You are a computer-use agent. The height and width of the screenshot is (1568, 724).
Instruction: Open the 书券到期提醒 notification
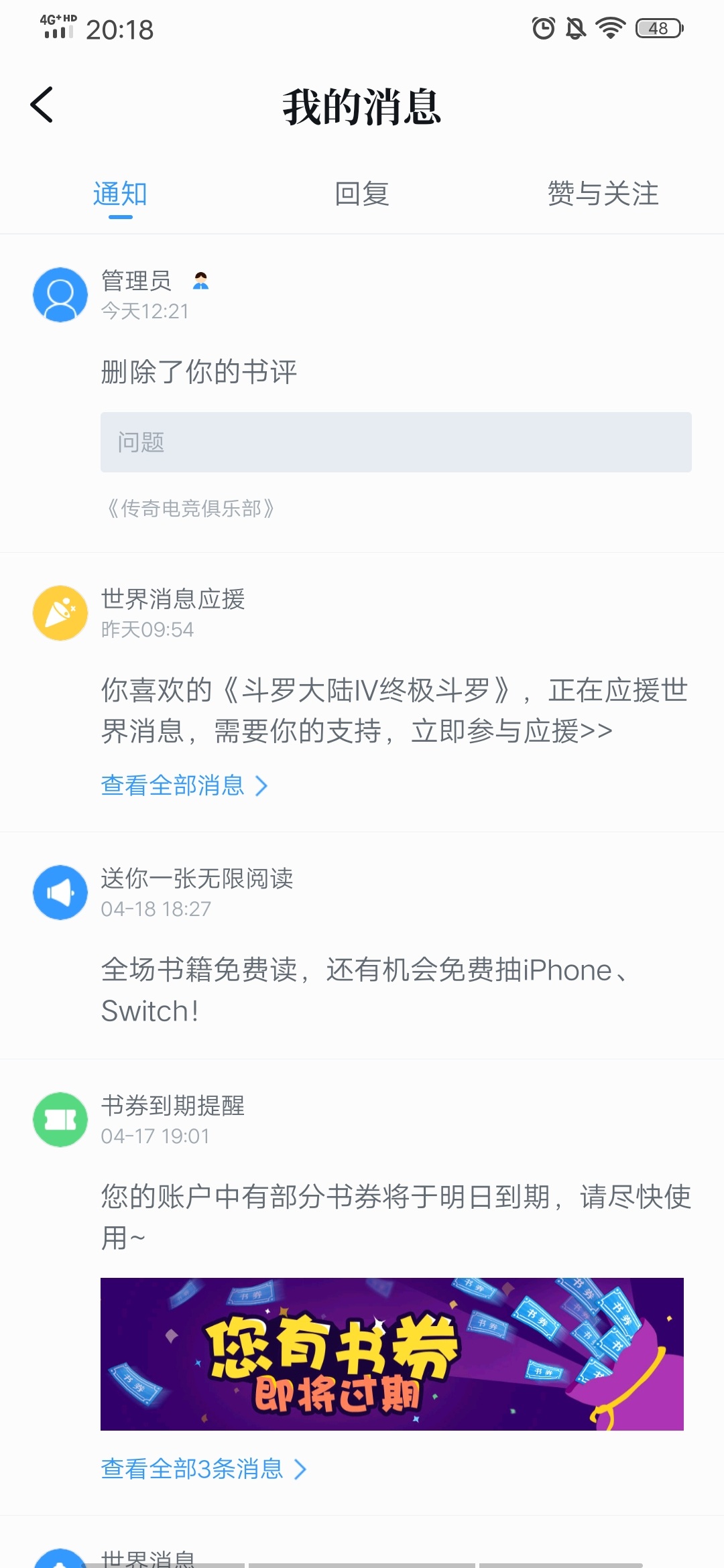[x=394, y=1216]
